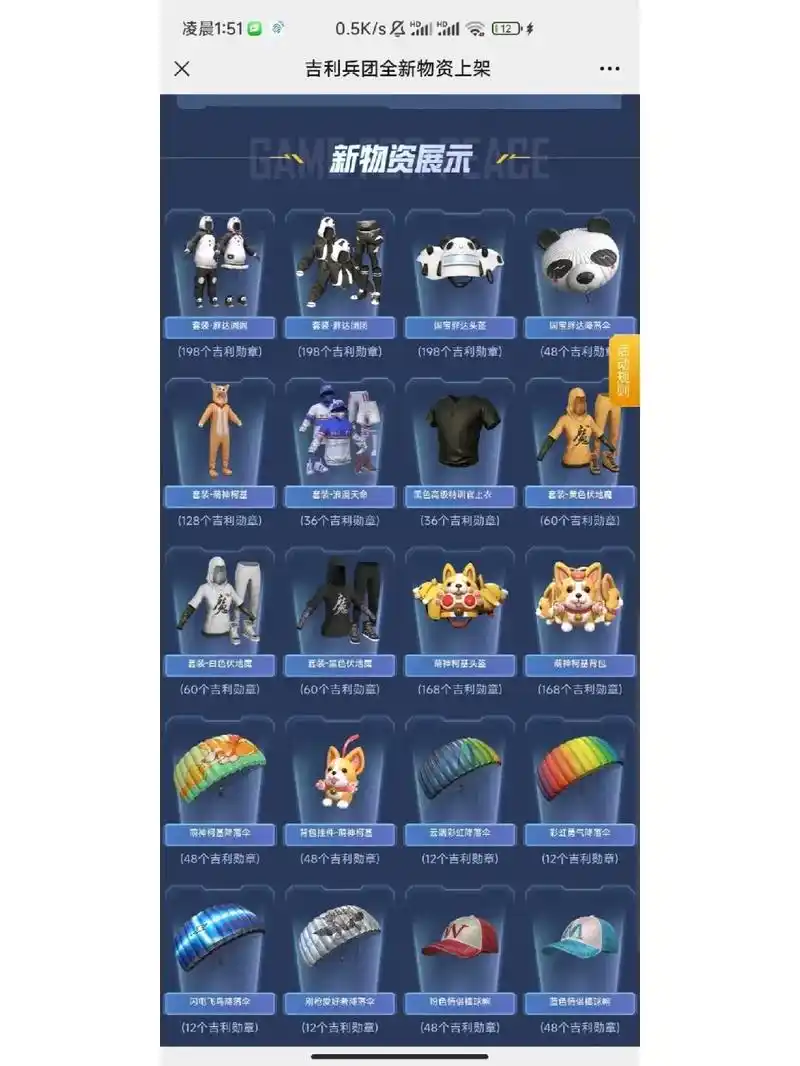Viewport: 800px width, 1066px height.
Task: Open the 云端彩虹降落伞 item
Action: 460,771
